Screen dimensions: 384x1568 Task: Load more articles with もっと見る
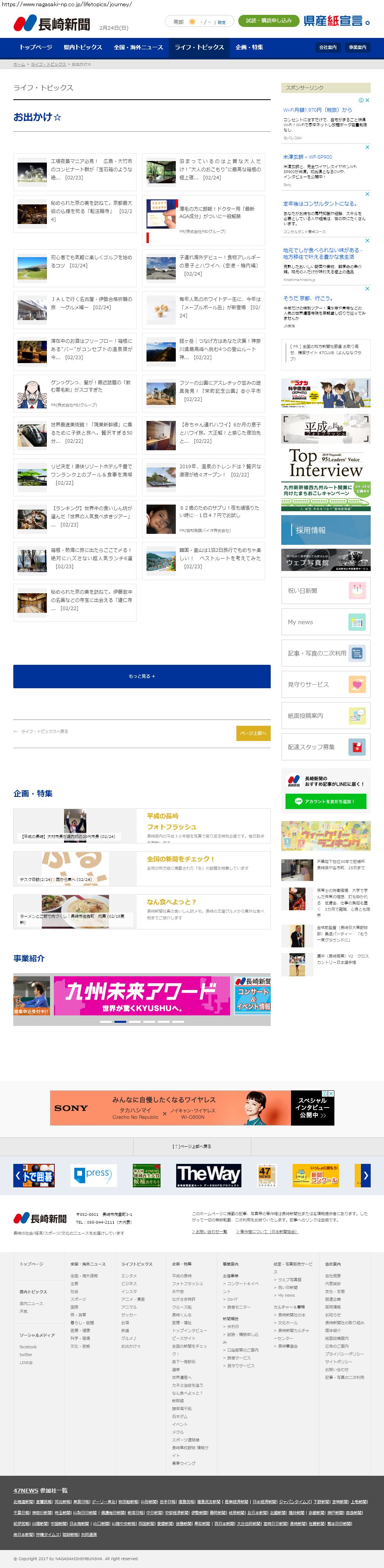pos(142,676)
